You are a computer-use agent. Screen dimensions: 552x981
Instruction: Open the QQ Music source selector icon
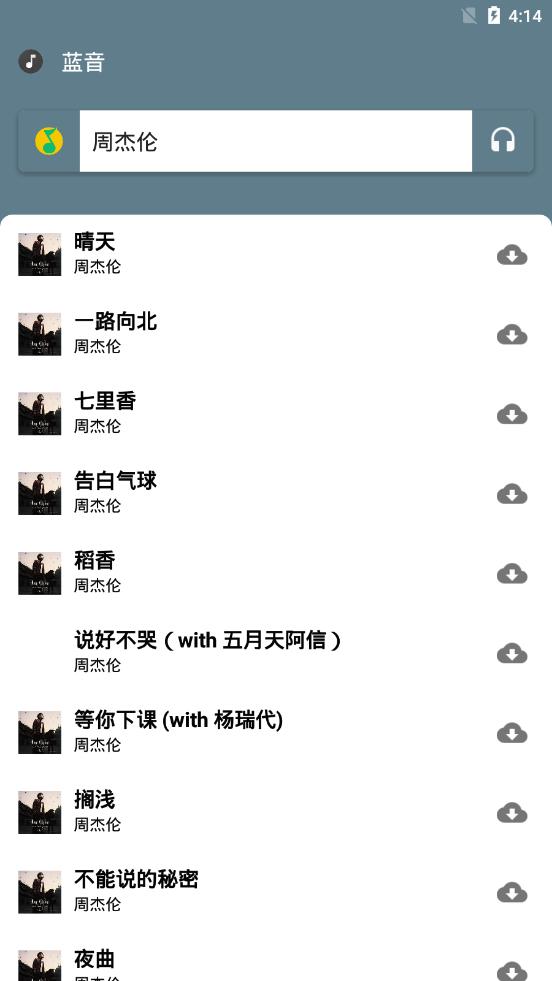click(49, 141)
